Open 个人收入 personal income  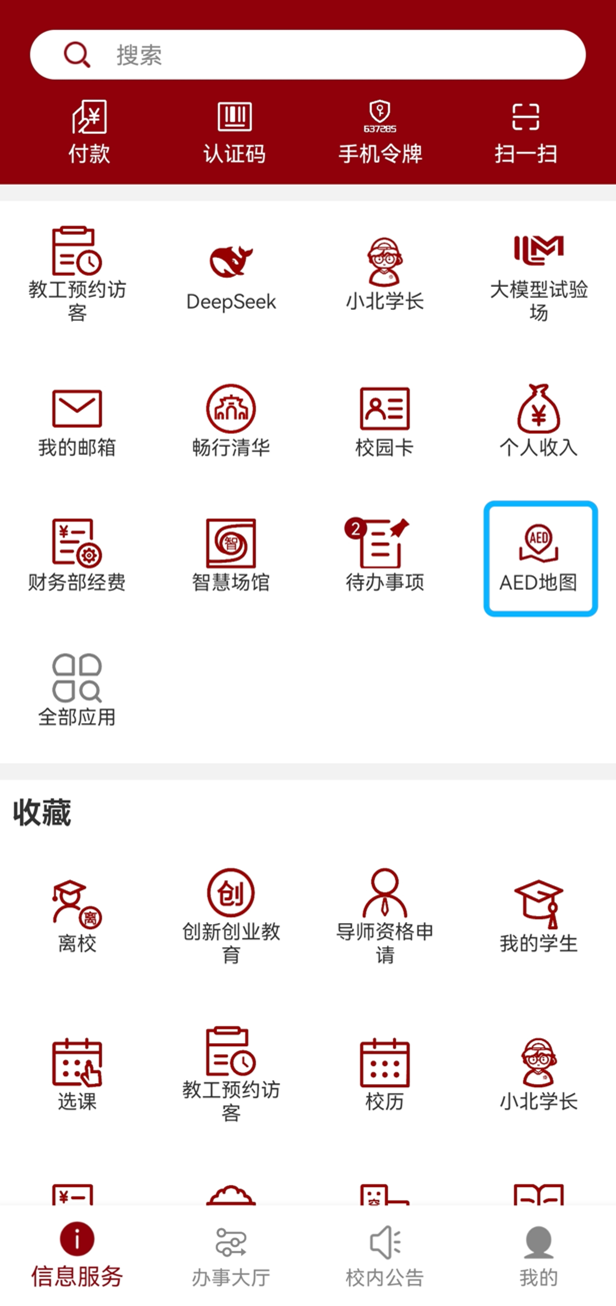click(x=539, y=422)
